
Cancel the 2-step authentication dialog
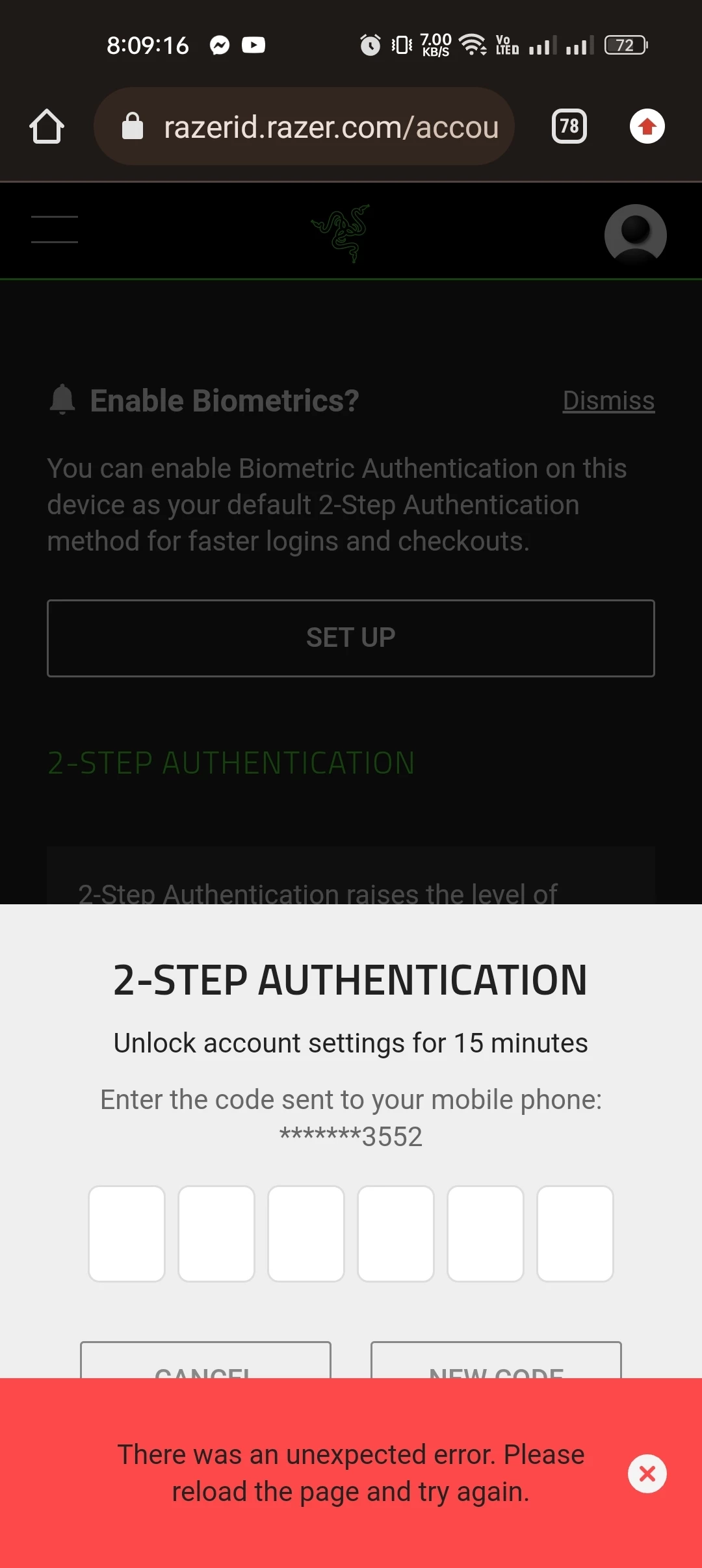[x=205, y=1360]
